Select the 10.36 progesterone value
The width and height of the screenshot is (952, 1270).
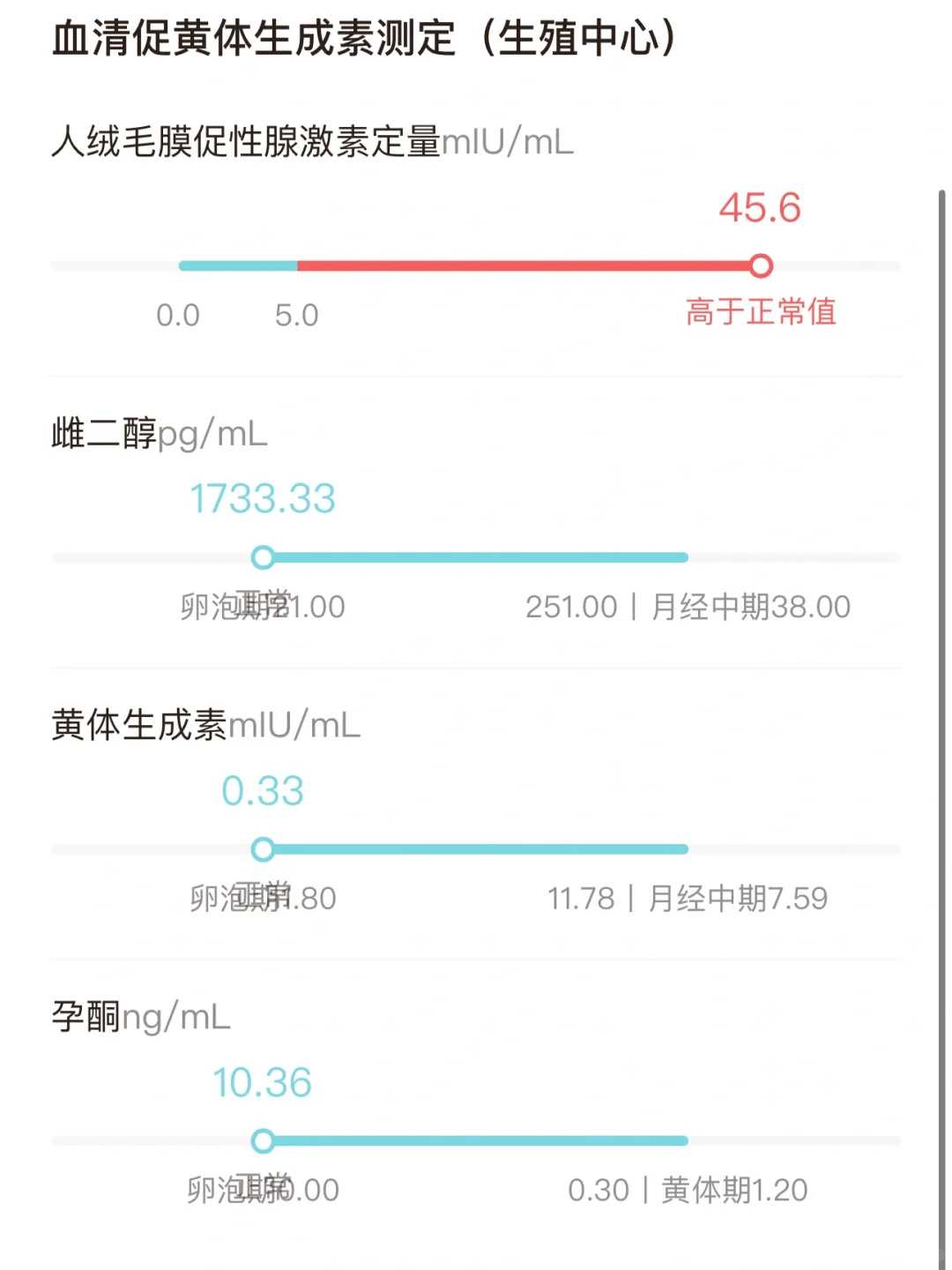[261, 1083]
